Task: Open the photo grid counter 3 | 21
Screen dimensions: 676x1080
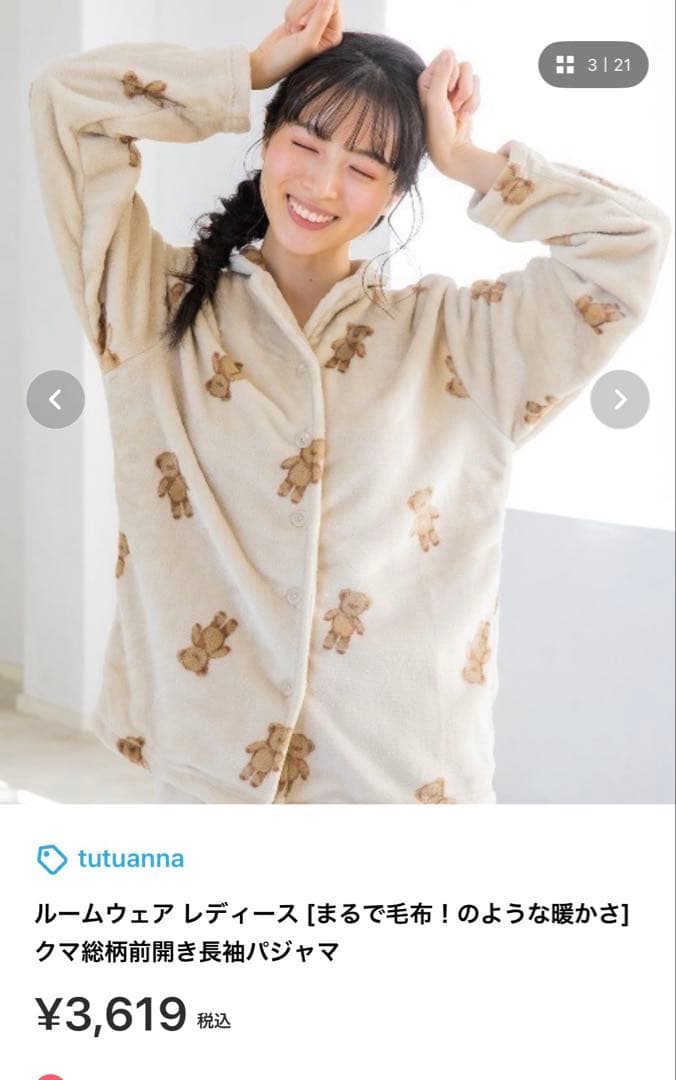Action: point(593,65)
